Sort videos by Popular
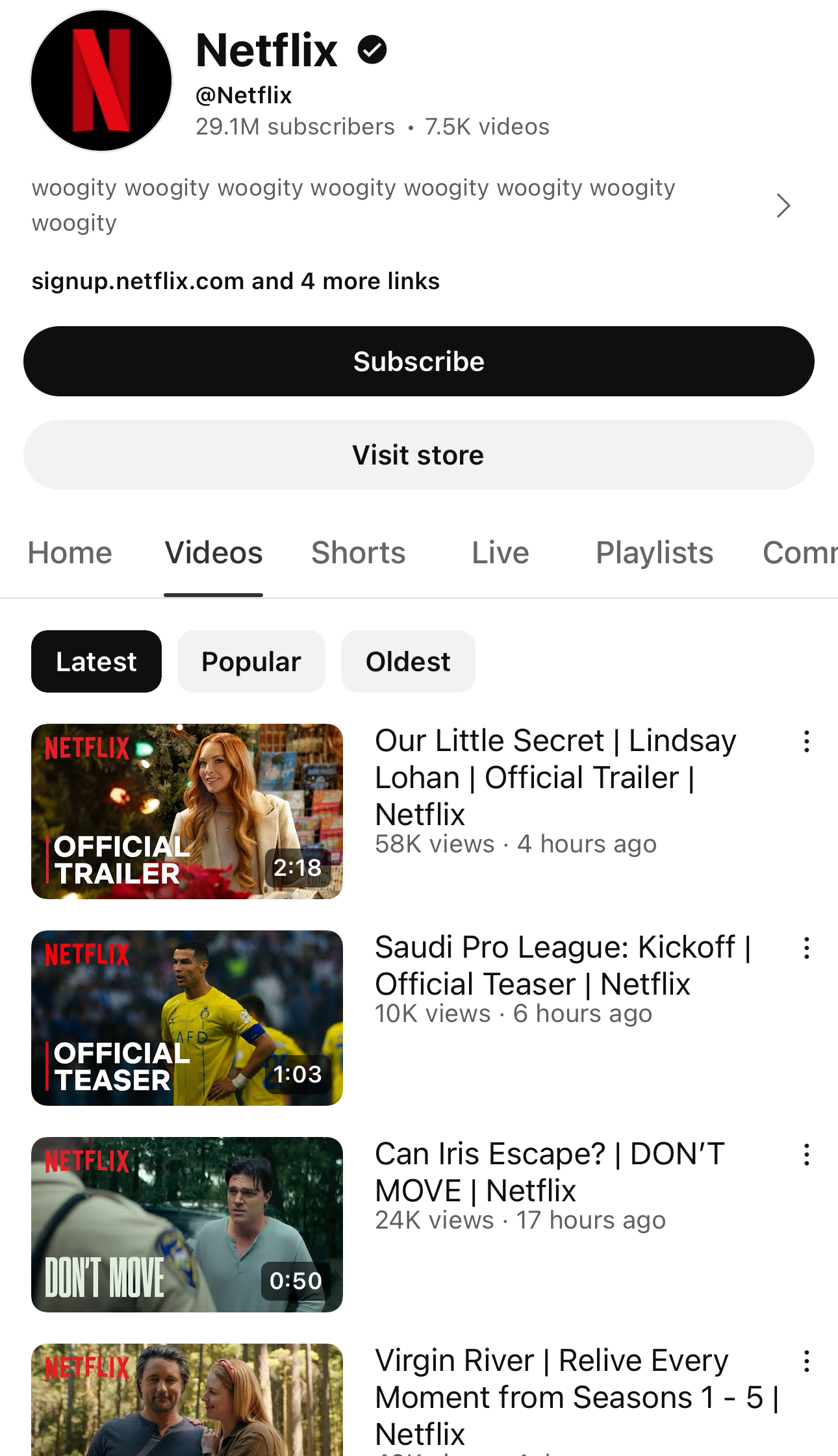This screenshot has height=1456, width=838. tap(251, 661)
